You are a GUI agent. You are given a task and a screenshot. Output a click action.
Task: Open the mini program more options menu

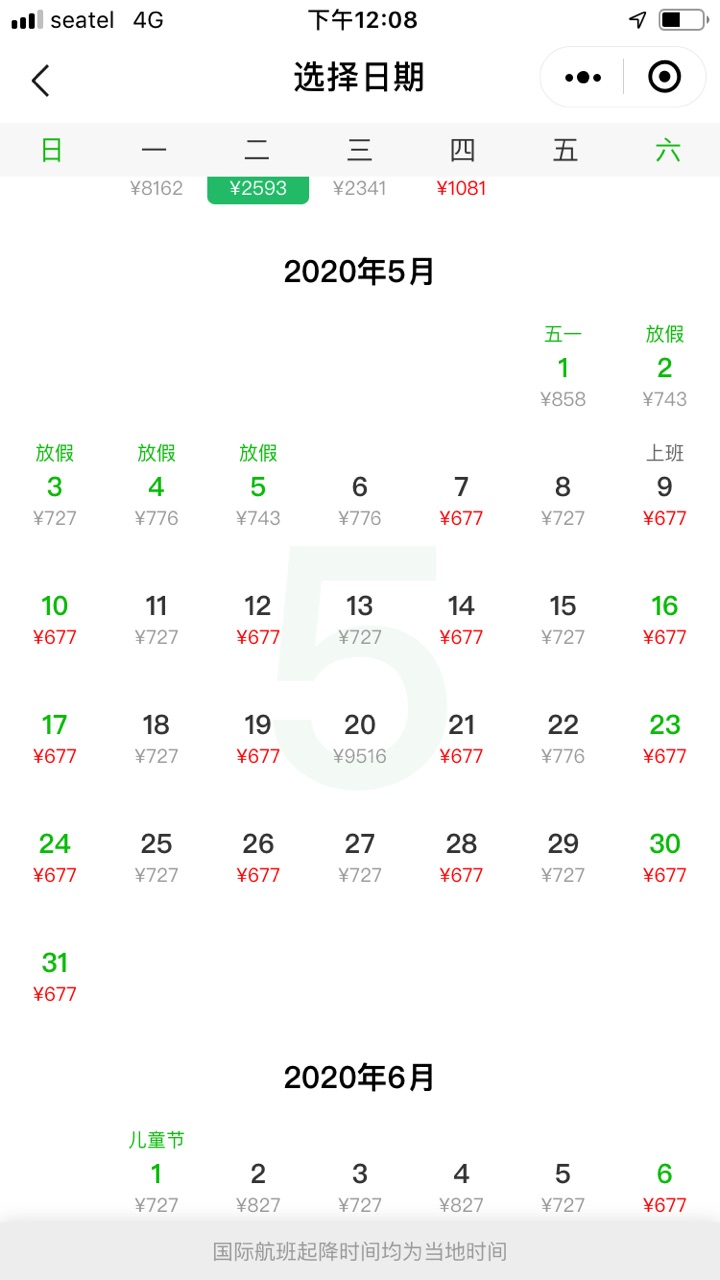point(583,77)
